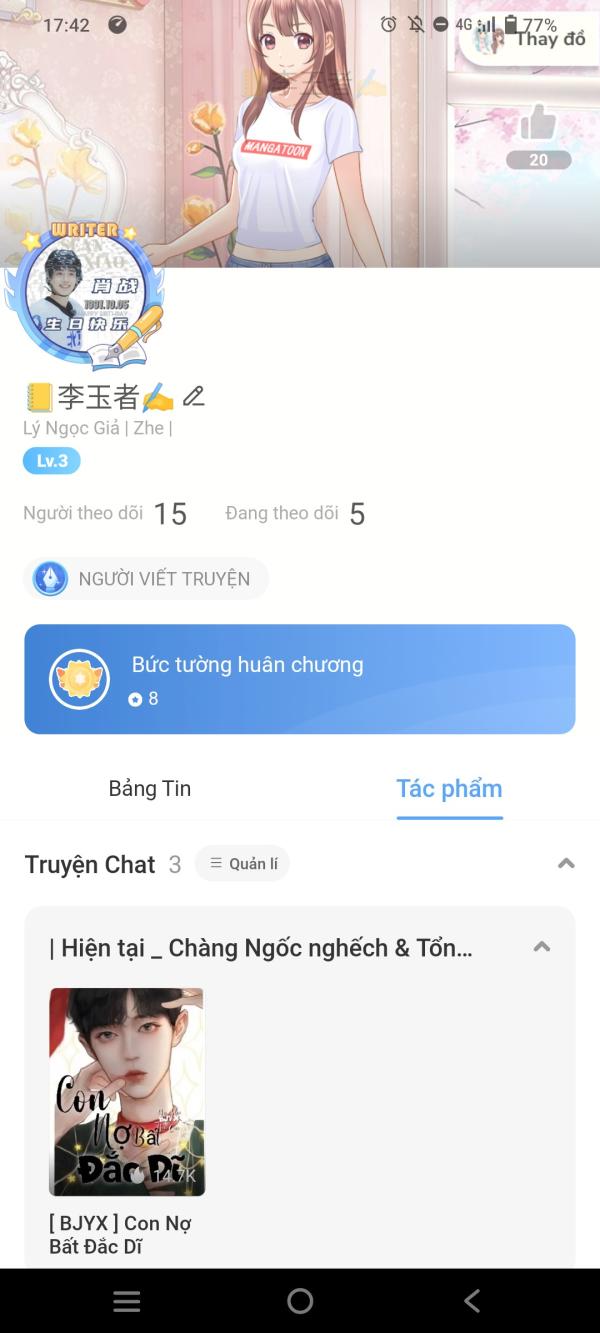Screen dimensions: 600x1333
Task: Edit the profile name with the pencil icon
Action: (194, 397)
